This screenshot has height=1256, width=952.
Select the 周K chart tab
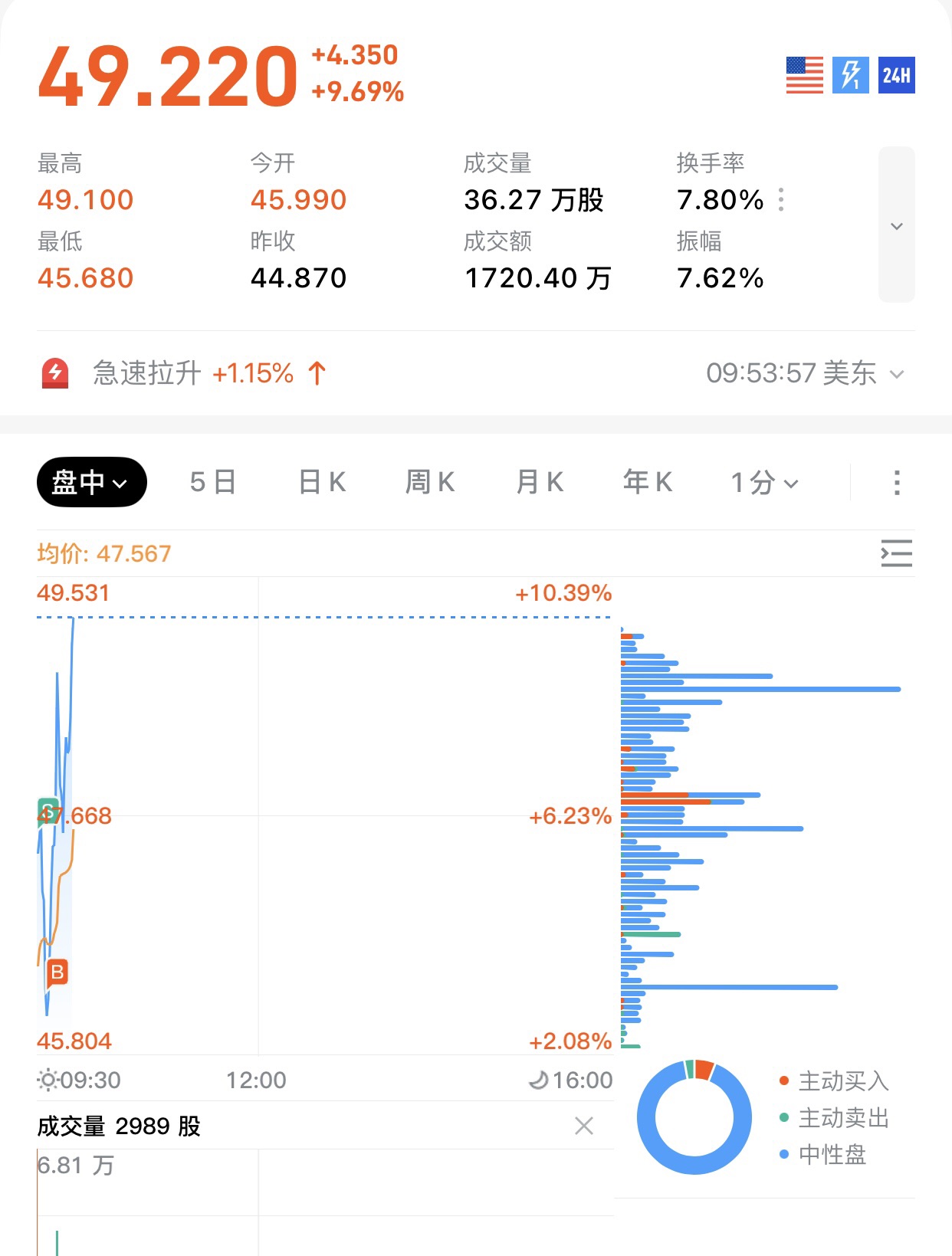coord(430,482)
